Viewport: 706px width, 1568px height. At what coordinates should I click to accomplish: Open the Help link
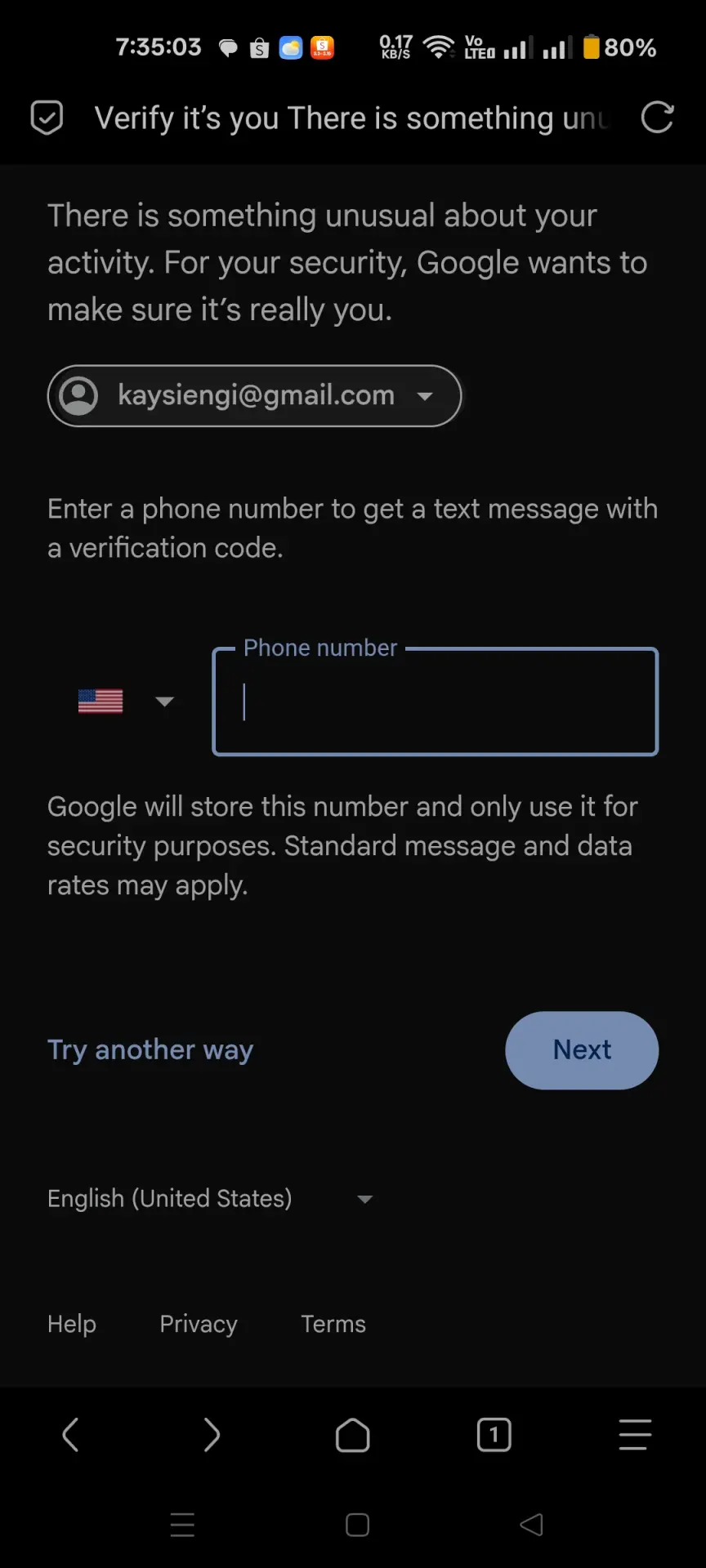click(x=72, y=1324)
